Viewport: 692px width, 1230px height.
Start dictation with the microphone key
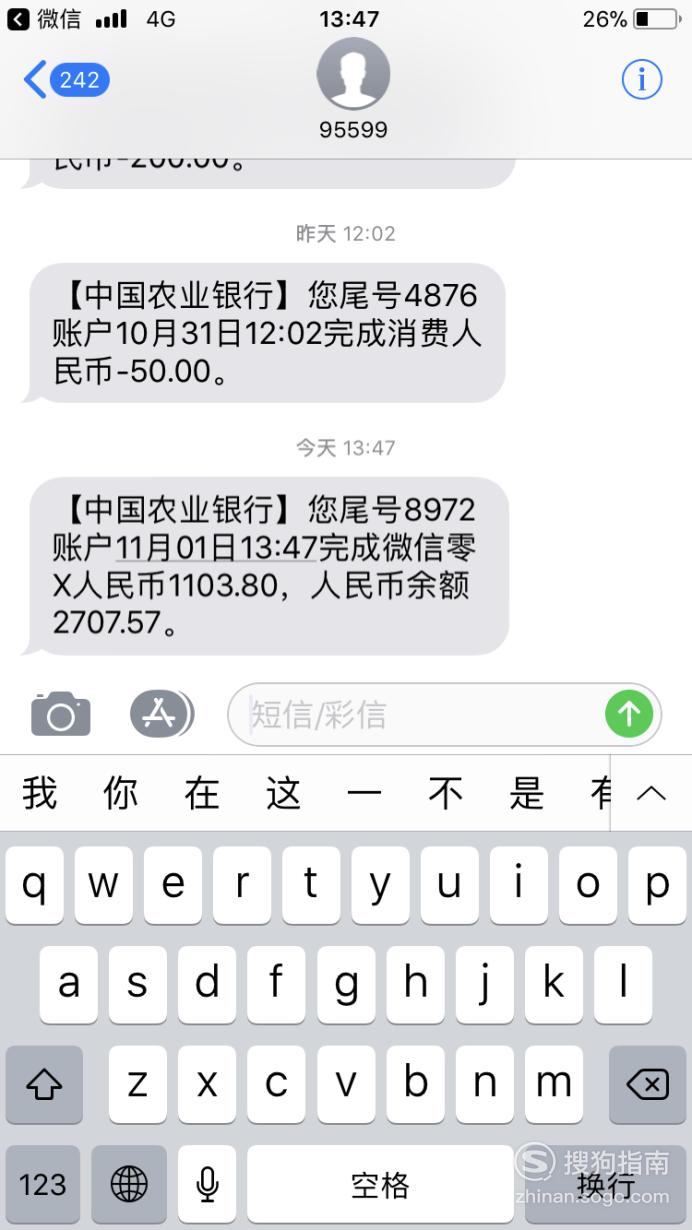point(207,1184)
